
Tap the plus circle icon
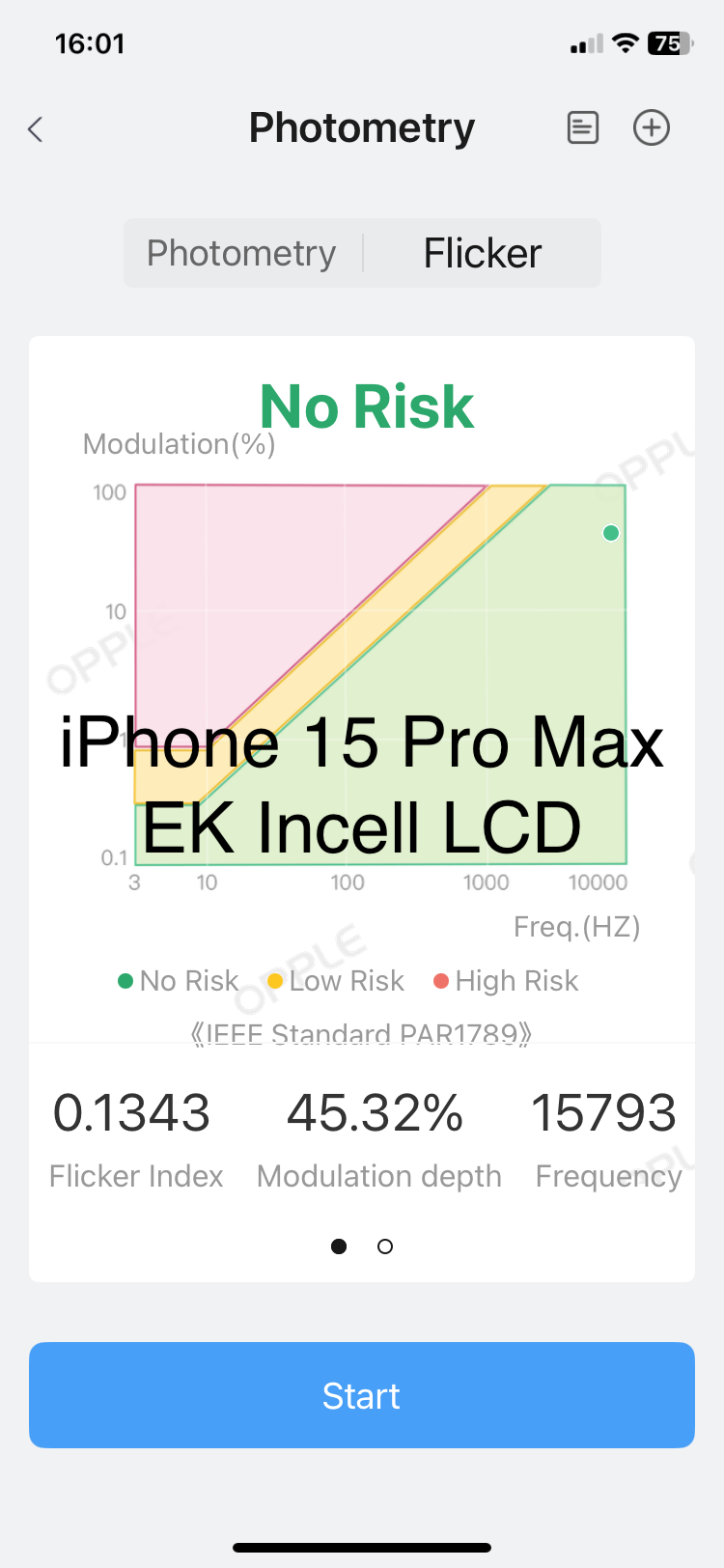[652, 127]
